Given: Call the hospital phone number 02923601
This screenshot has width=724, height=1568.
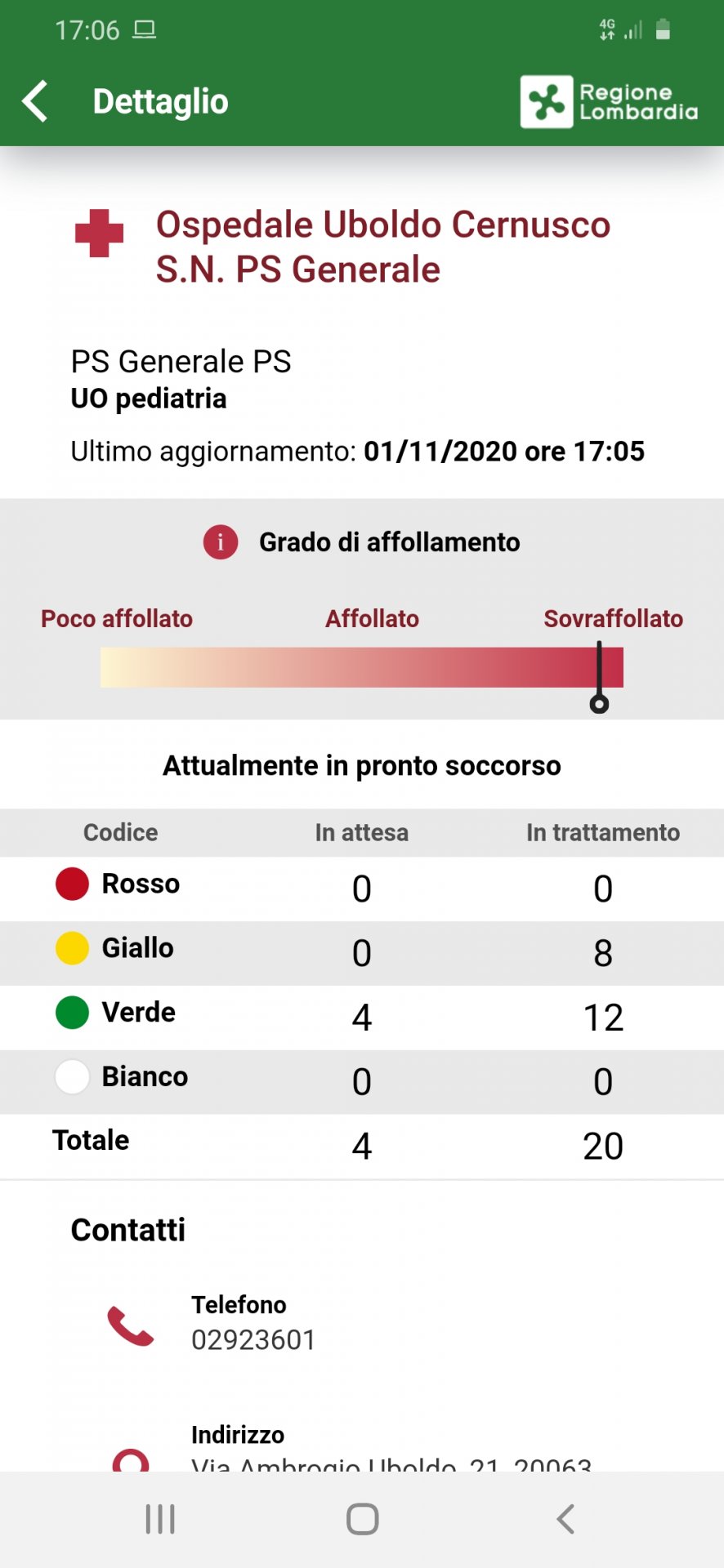Looking at the screenshot, I should click(x=253, y=1340).
